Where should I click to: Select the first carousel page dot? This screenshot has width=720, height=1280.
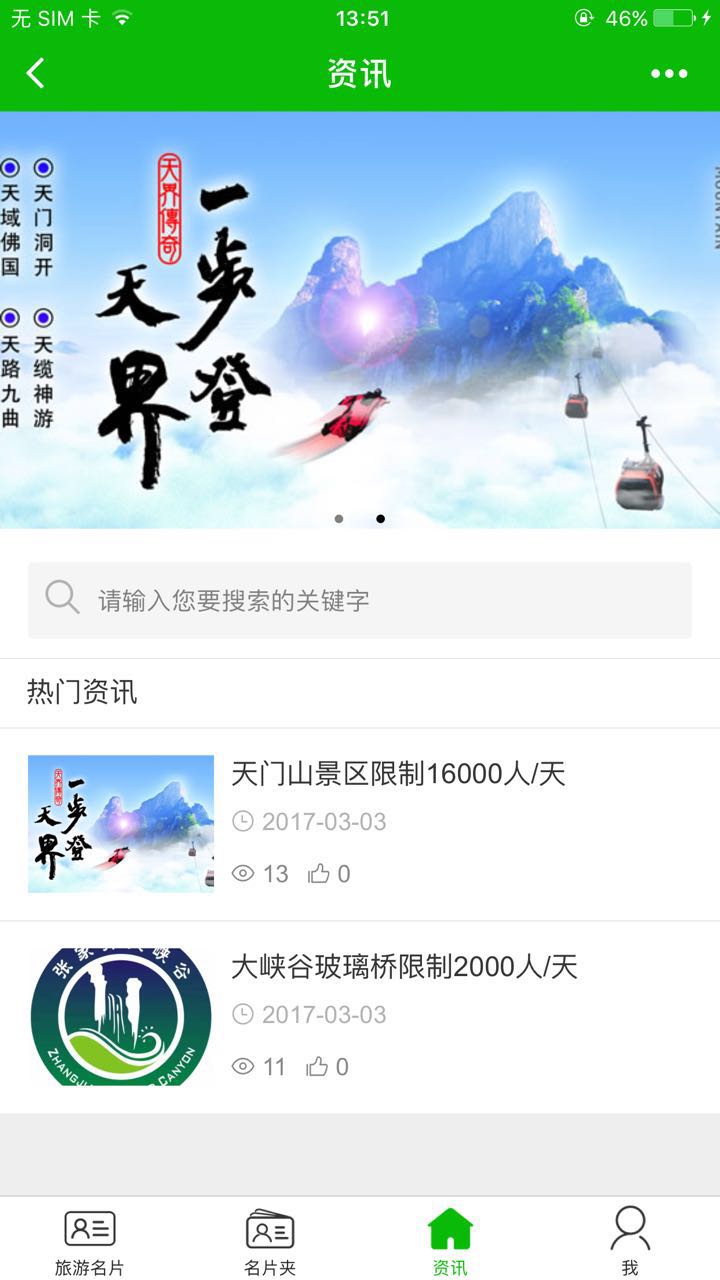[x=339, y=519]
